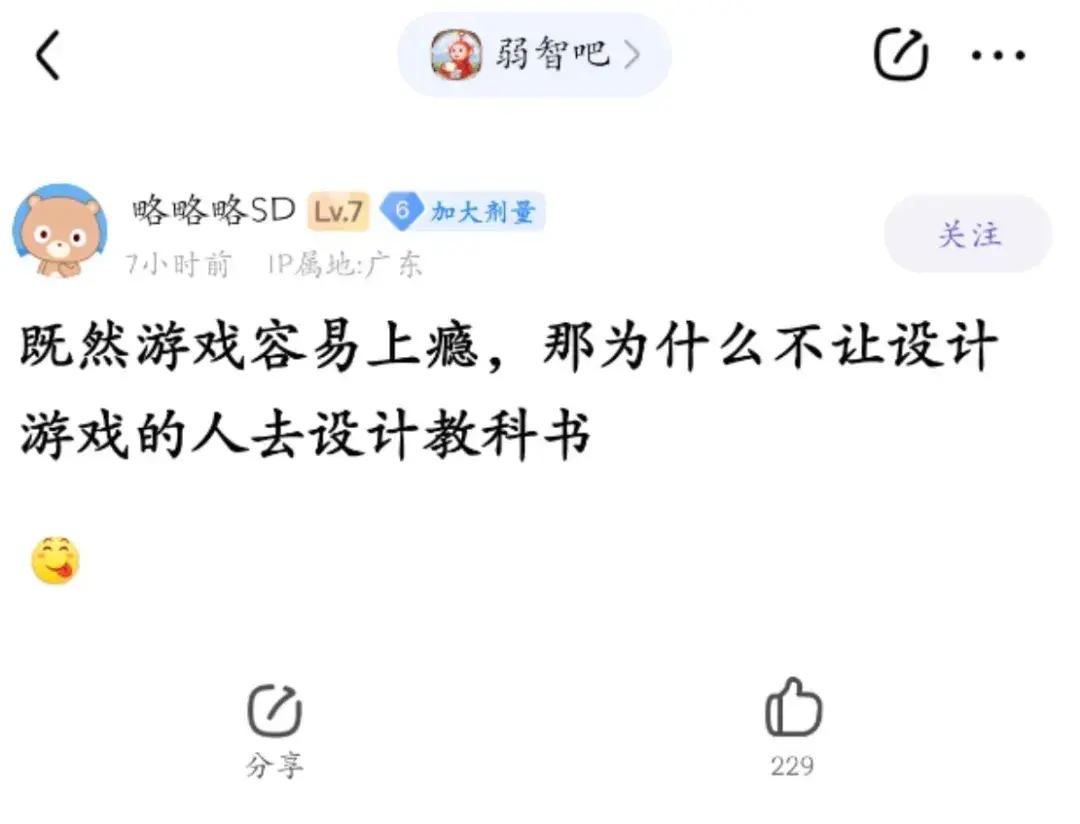The image size is (1080, 824).
Task: Go back using the top-left arrow
Action: [48, 55]
